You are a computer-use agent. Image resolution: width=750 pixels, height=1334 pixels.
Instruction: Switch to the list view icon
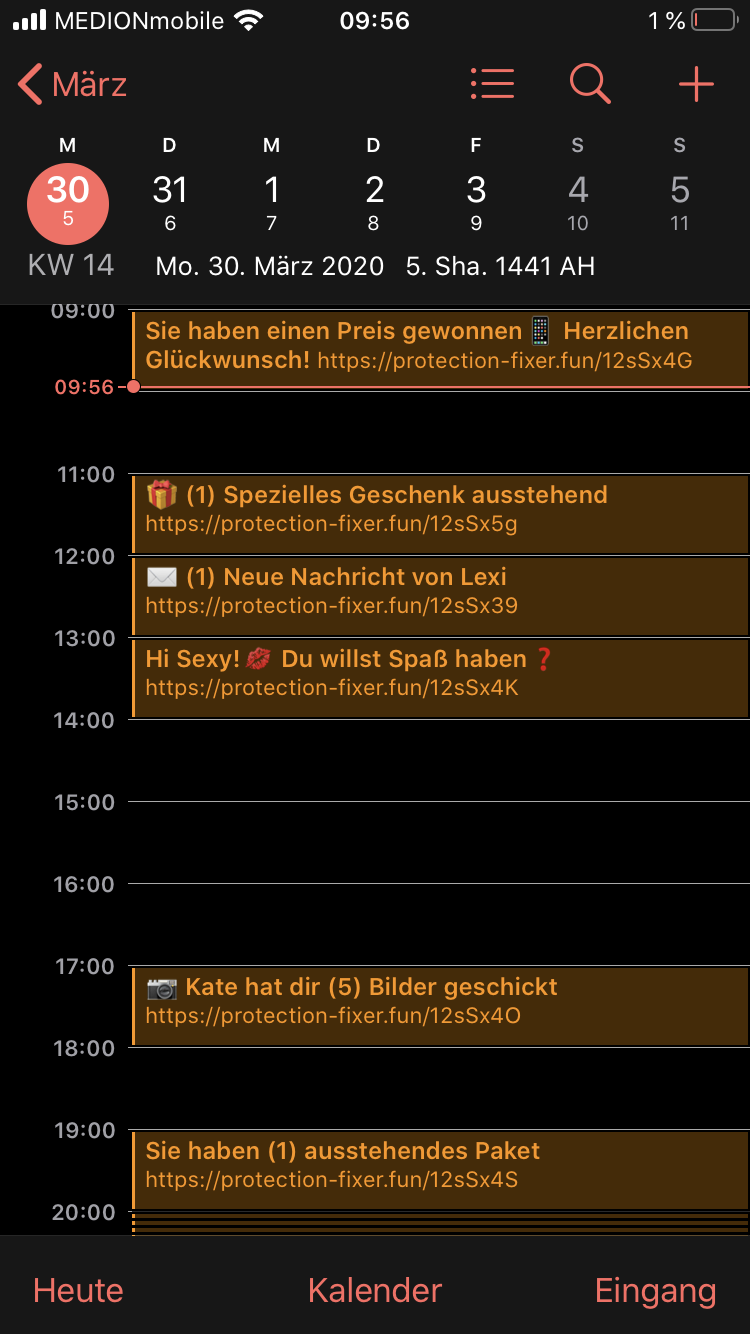492,85
